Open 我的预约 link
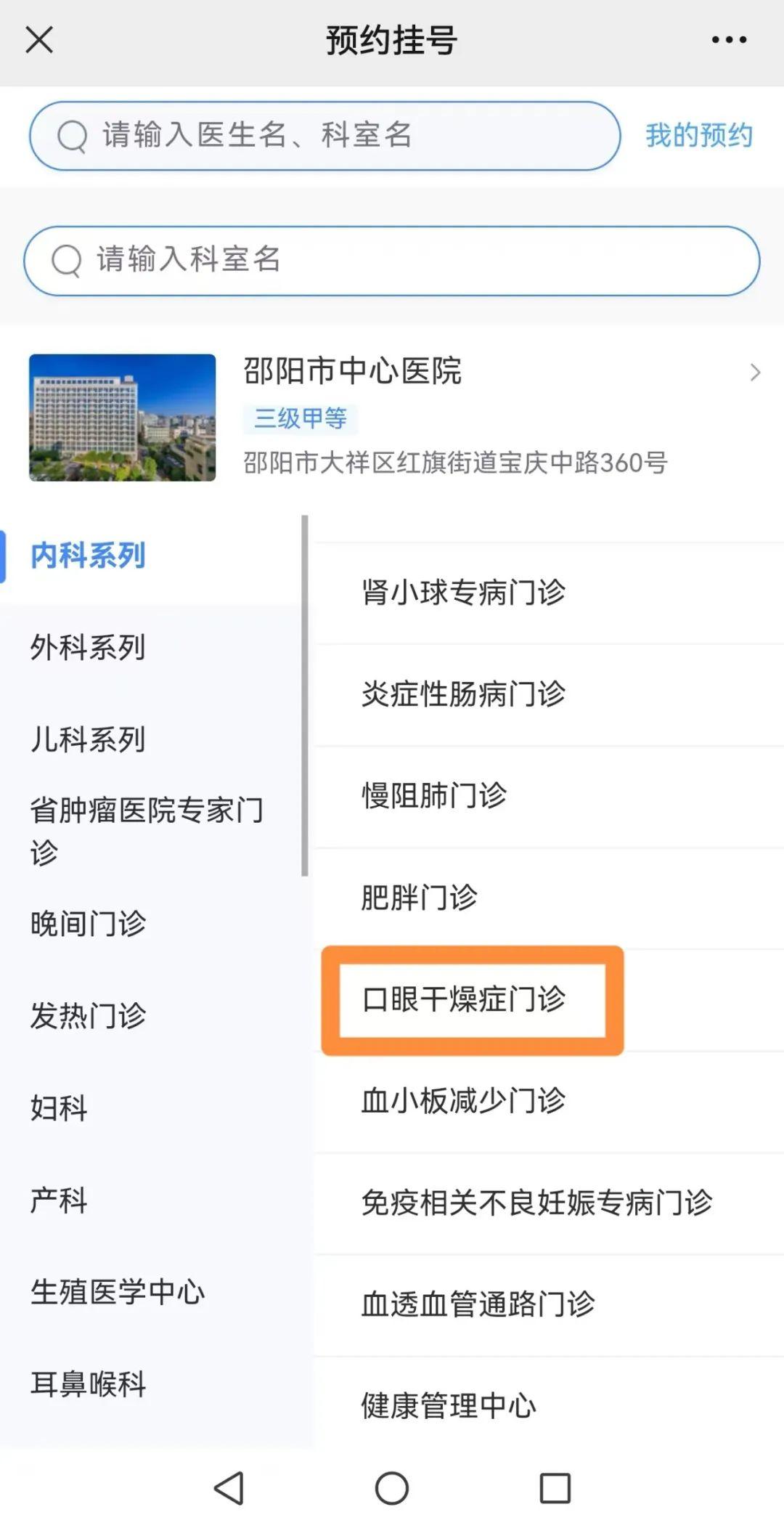Screen dimensions: 784x1528 pos(699,136)
